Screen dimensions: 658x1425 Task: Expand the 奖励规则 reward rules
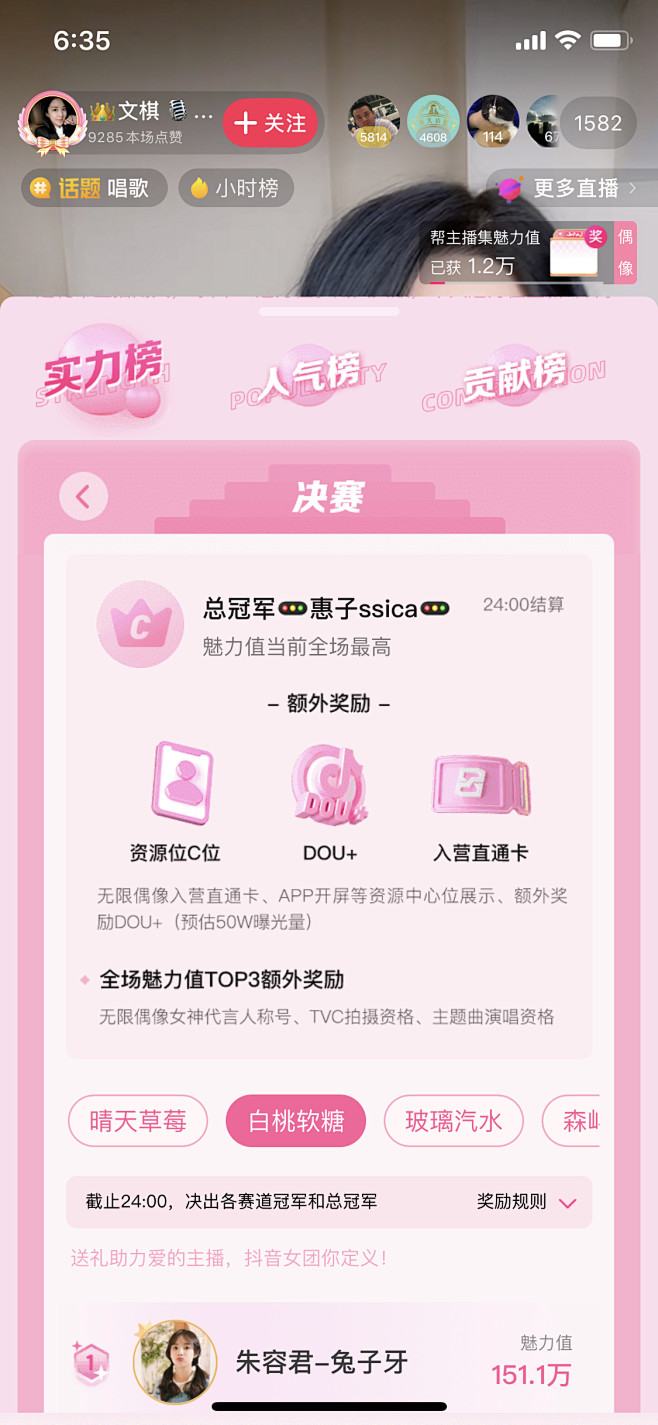click(527, 1202)
